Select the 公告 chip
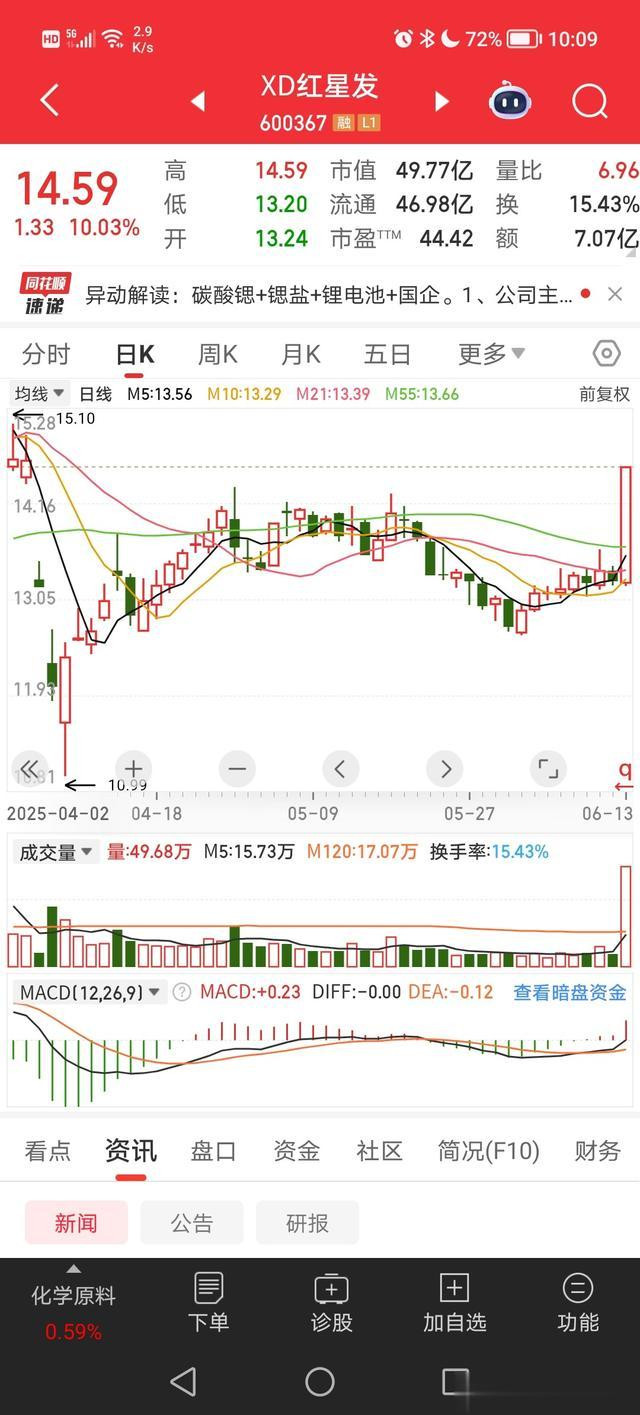The image size is (640, 1415). [191, 1223]
